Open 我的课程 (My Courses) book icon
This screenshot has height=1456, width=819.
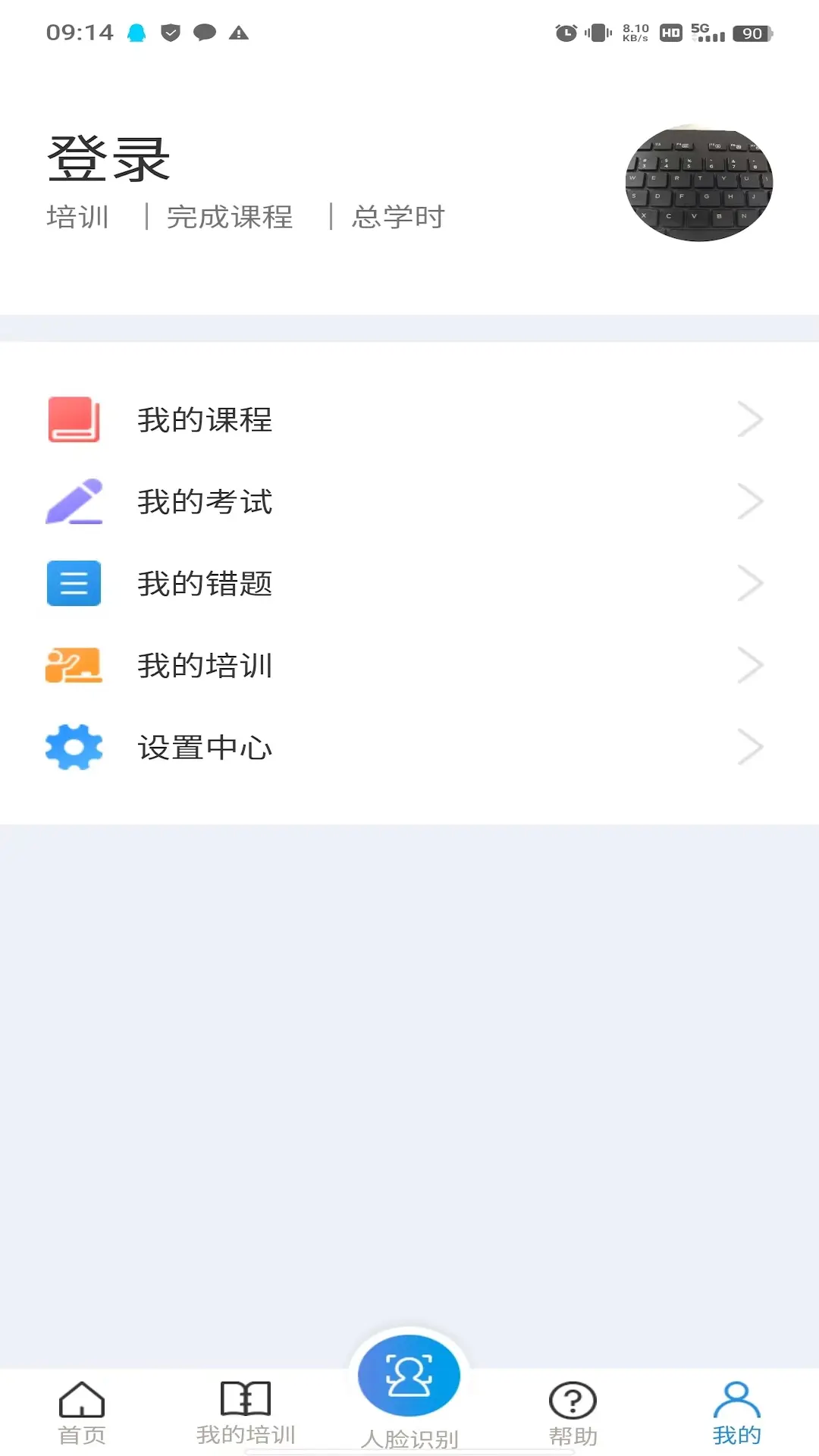pos(74,419)
